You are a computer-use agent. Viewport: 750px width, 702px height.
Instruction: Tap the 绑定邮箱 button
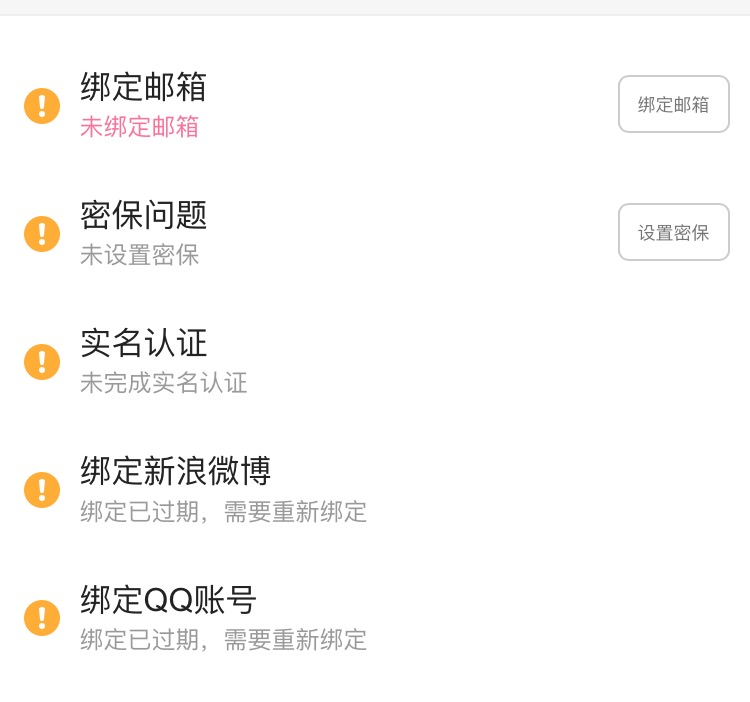673,104
